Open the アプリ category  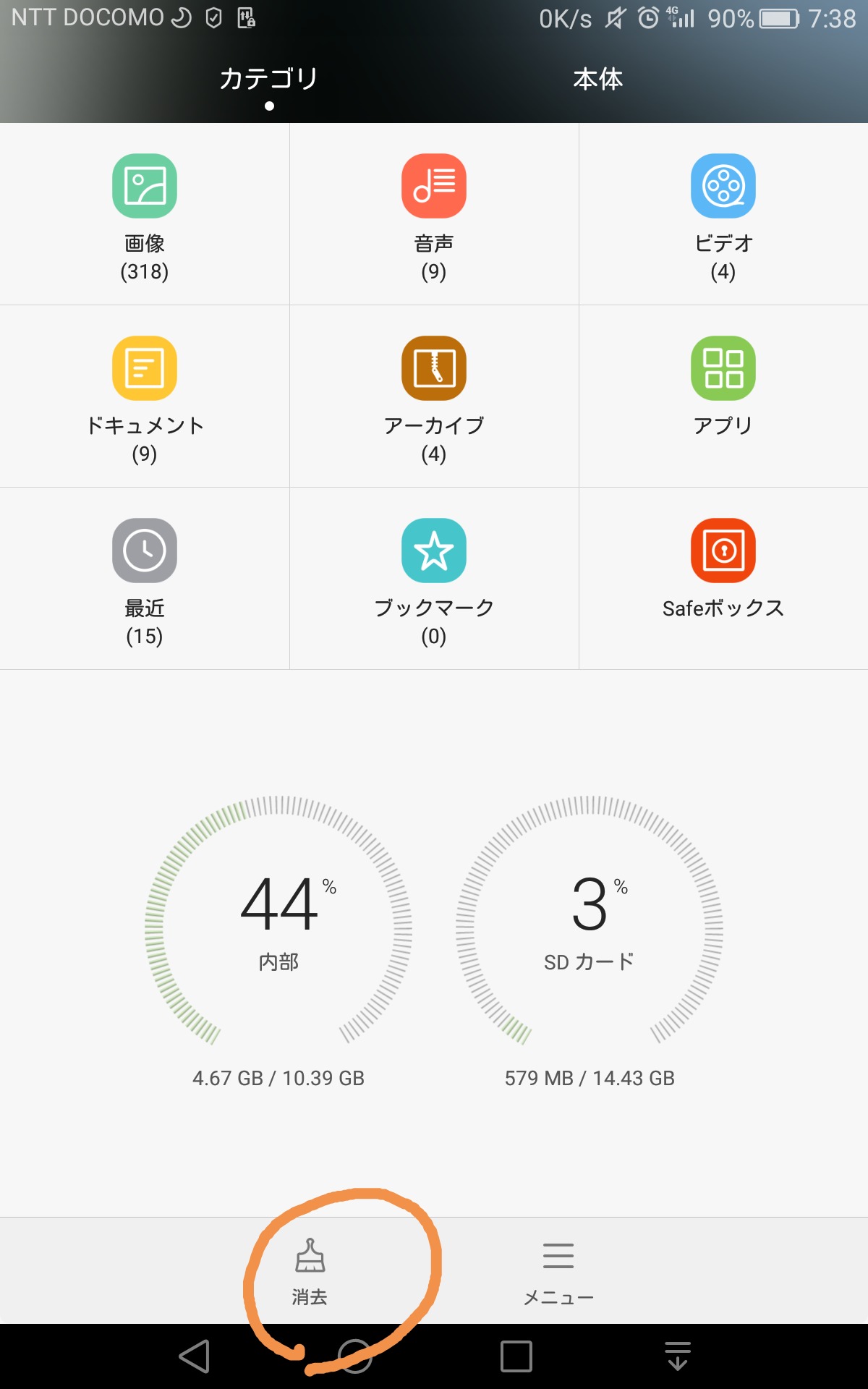pyautogui.click(x=723, y=383)
